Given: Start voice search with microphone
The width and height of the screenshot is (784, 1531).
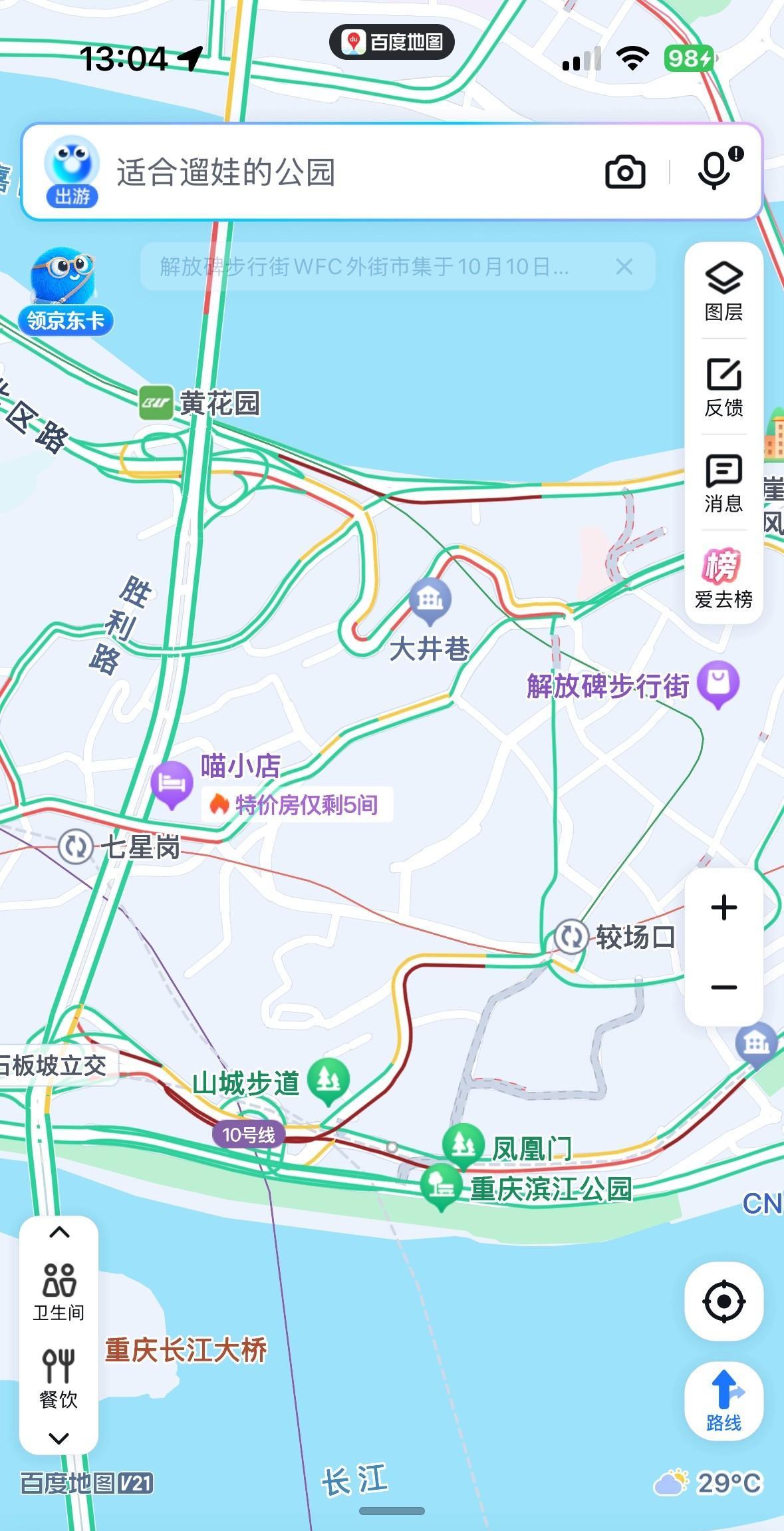Looking at the screenshot, I should click(x=714, y=170).
